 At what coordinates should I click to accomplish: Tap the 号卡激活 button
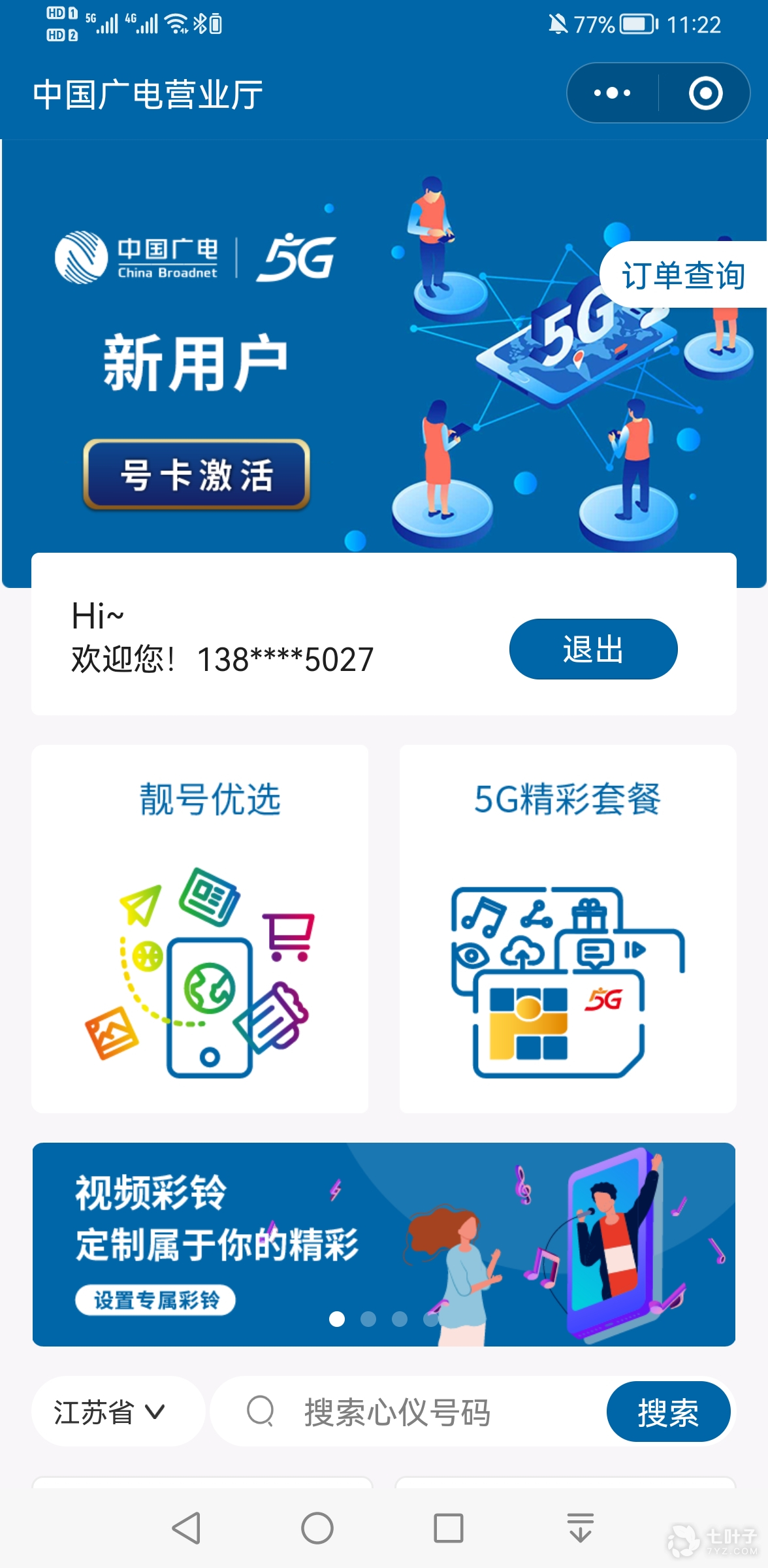pos(196,474)
